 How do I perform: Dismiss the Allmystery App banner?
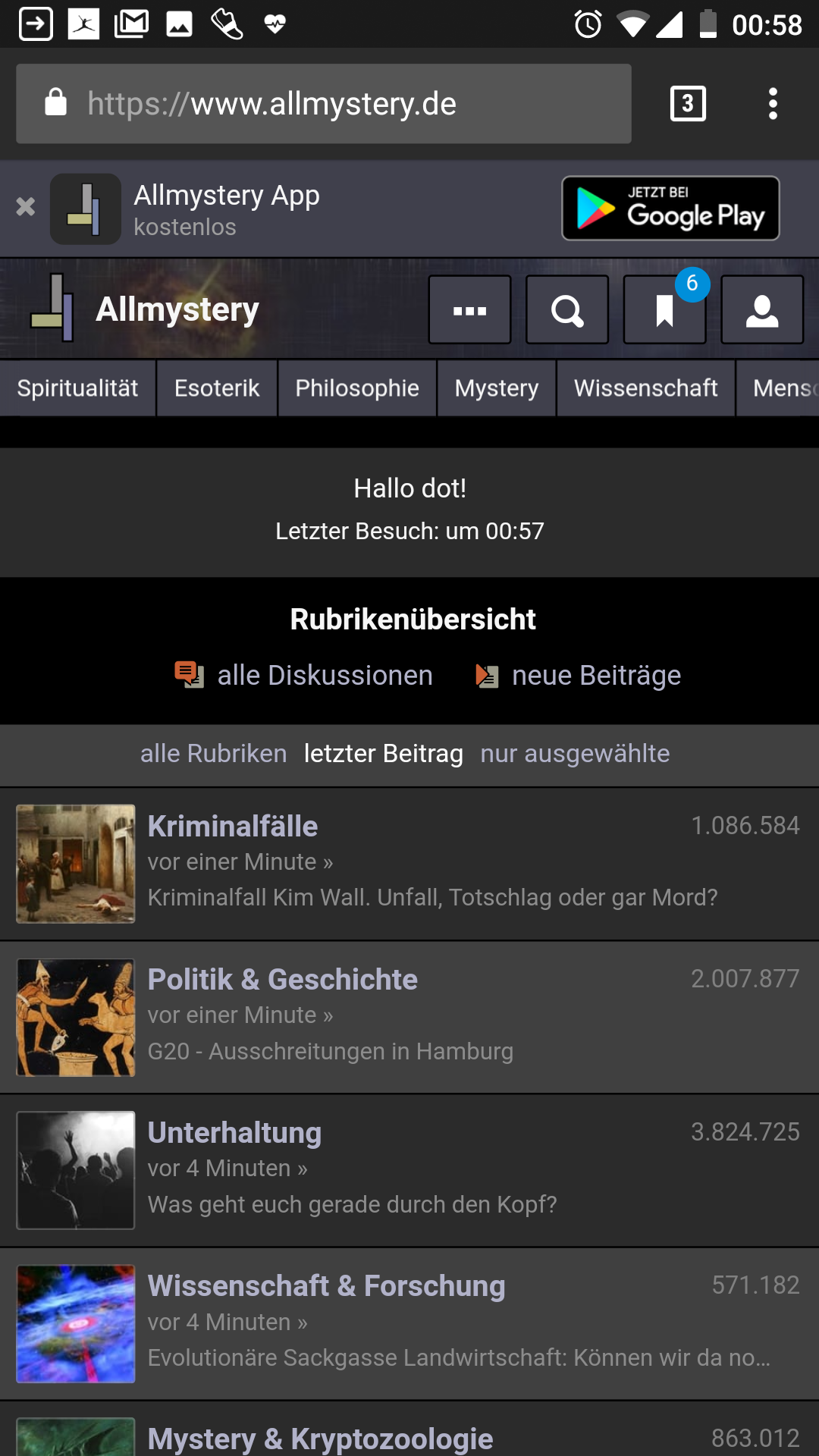pyautogui.click(x=26, y=206)
